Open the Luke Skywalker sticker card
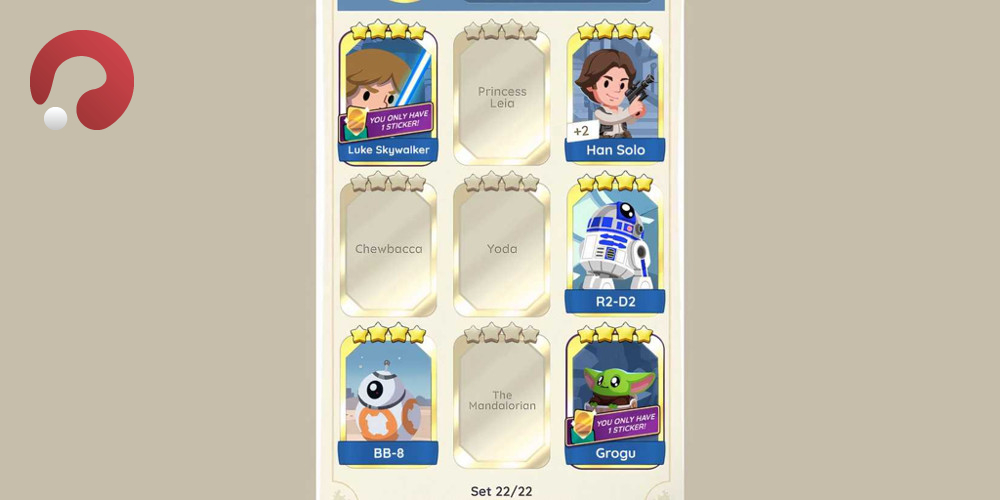This screenshot has height=500, width=1000. 388,96
